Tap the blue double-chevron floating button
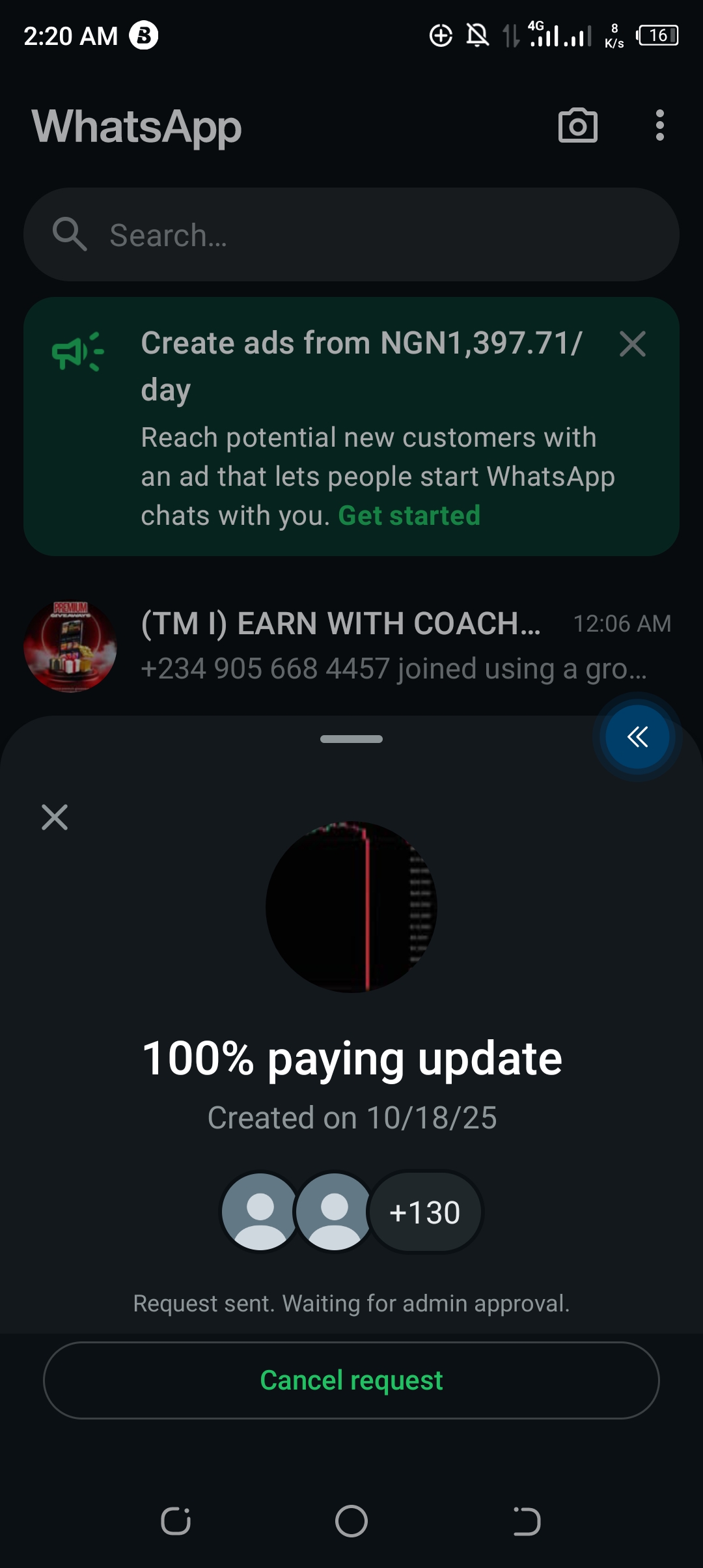This screenshot has width=703, height=1568. click(637, 737)
